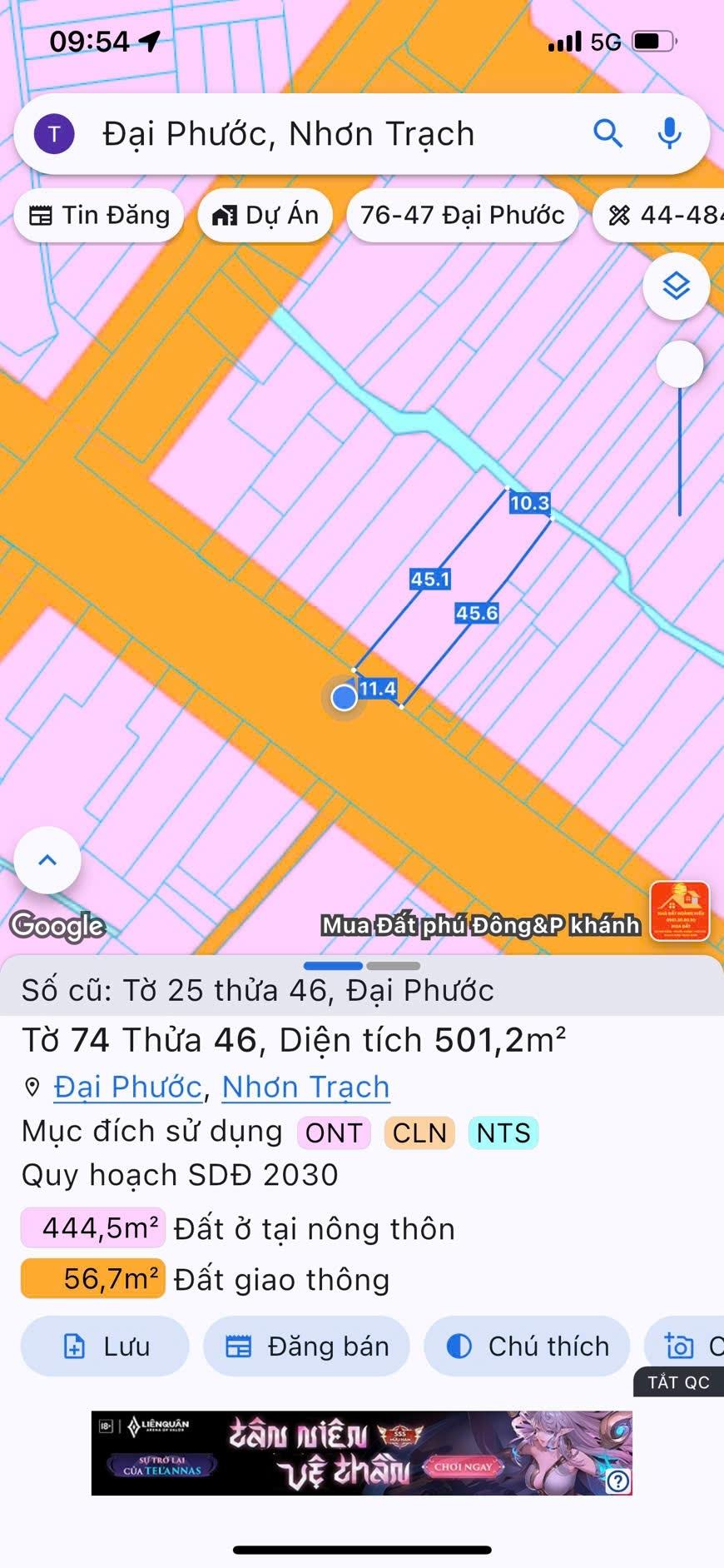Collapse panel with the upward chevron
Viewport: 724px width, 1568px height.
[x=47, y=860]
